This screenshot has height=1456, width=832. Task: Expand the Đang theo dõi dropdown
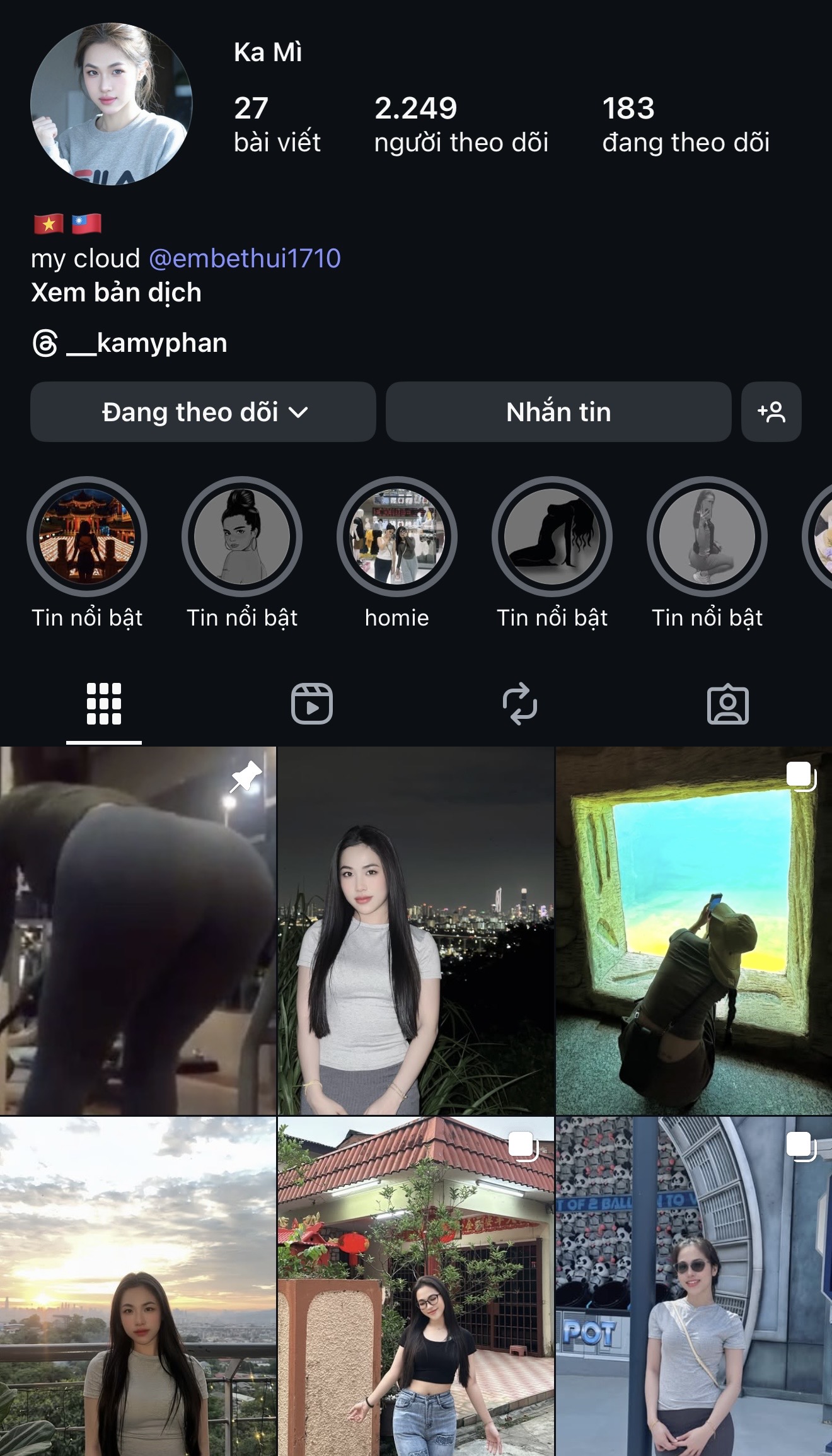(x=203, y=412)
